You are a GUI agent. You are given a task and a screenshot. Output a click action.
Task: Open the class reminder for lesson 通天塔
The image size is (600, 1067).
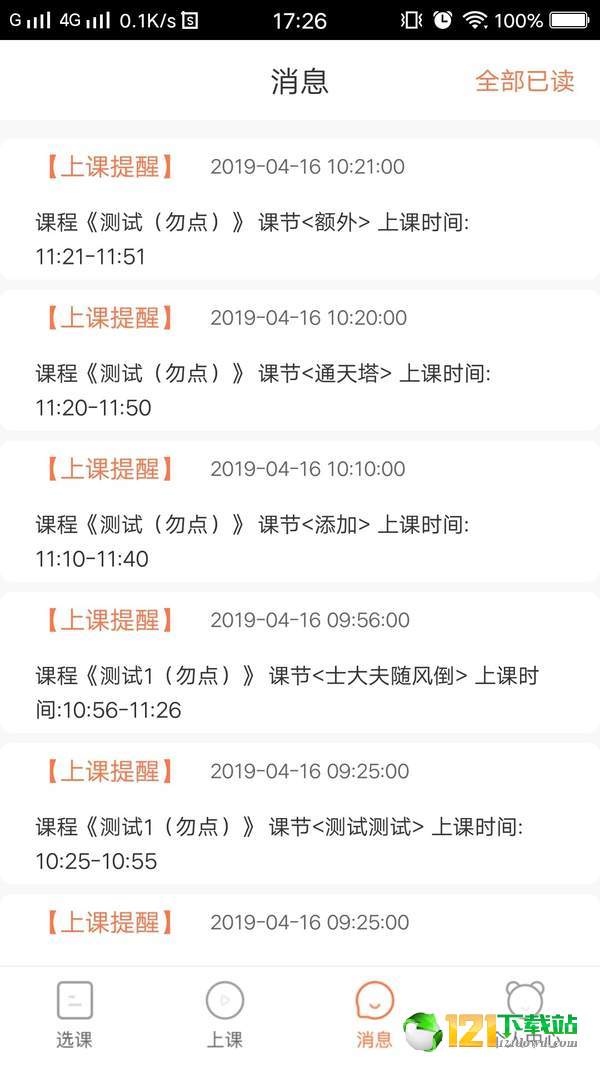300,360
